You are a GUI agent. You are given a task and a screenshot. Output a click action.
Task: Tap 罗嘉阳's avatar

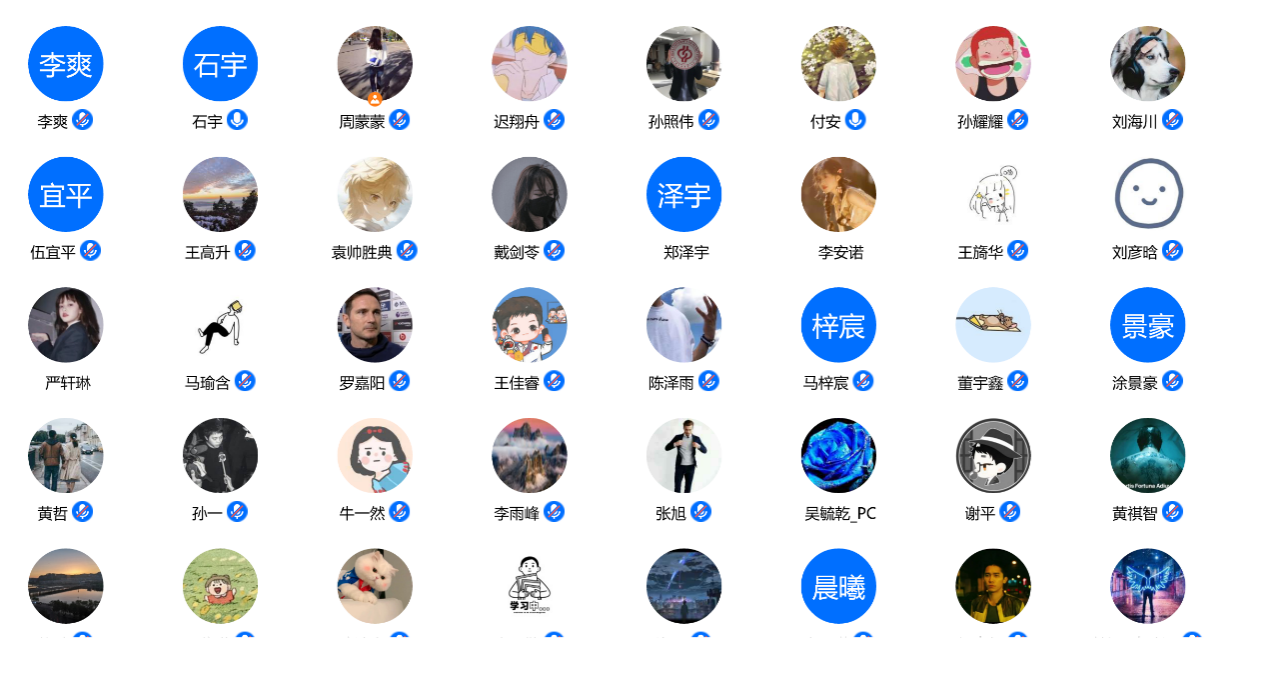click(375, 325)
